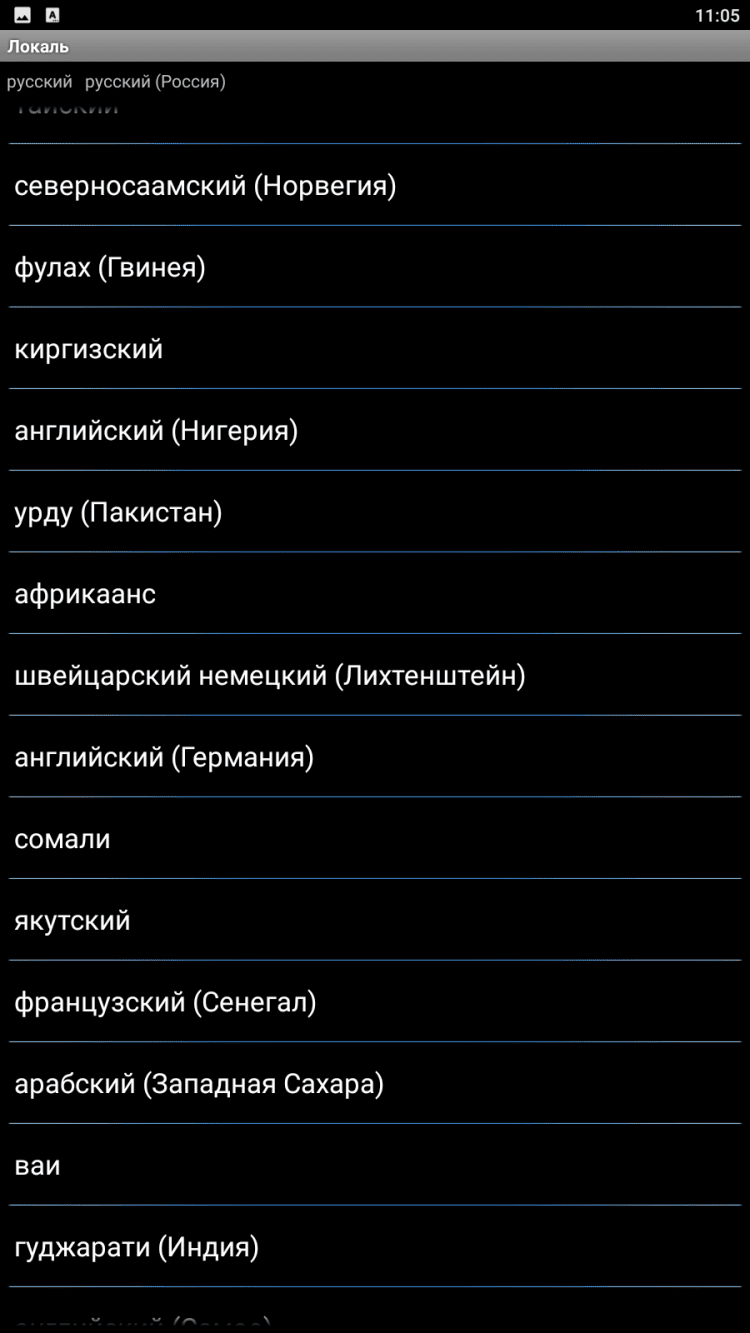Image resolution: width=750 pixels, height=1333 pixels.
Task: Select северносаамский (Норвегия) locale
Action: 205,186
